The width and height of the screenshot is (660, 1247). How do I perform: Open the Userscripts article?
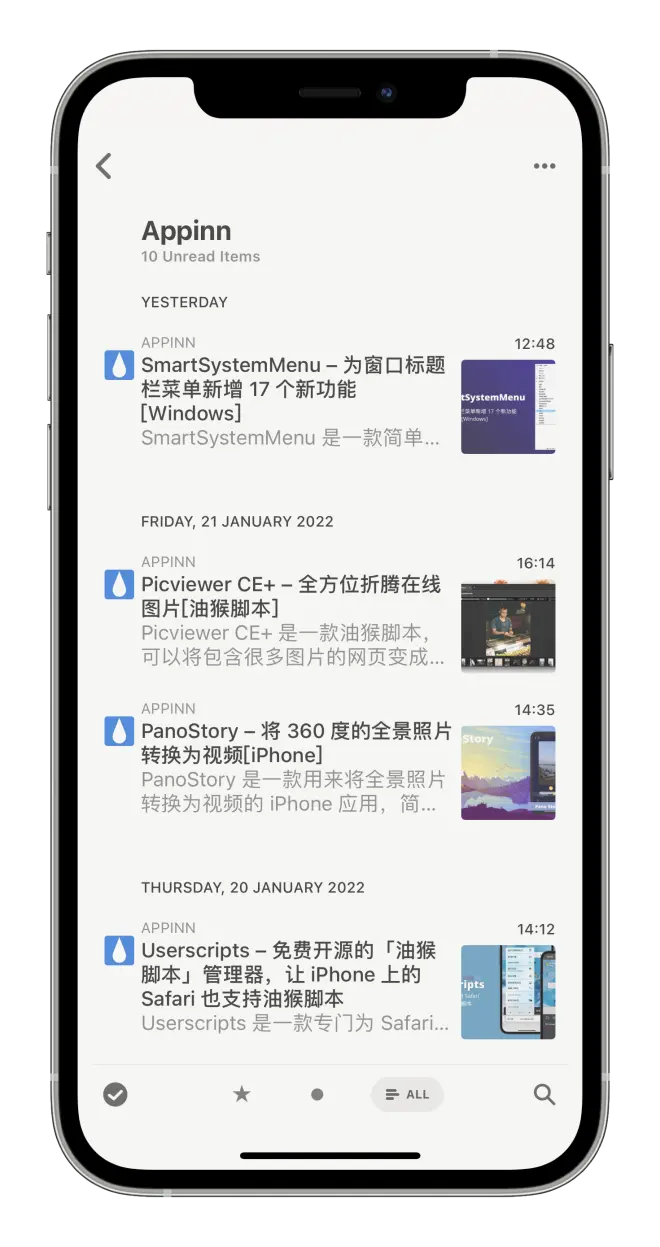click(295, 974)
